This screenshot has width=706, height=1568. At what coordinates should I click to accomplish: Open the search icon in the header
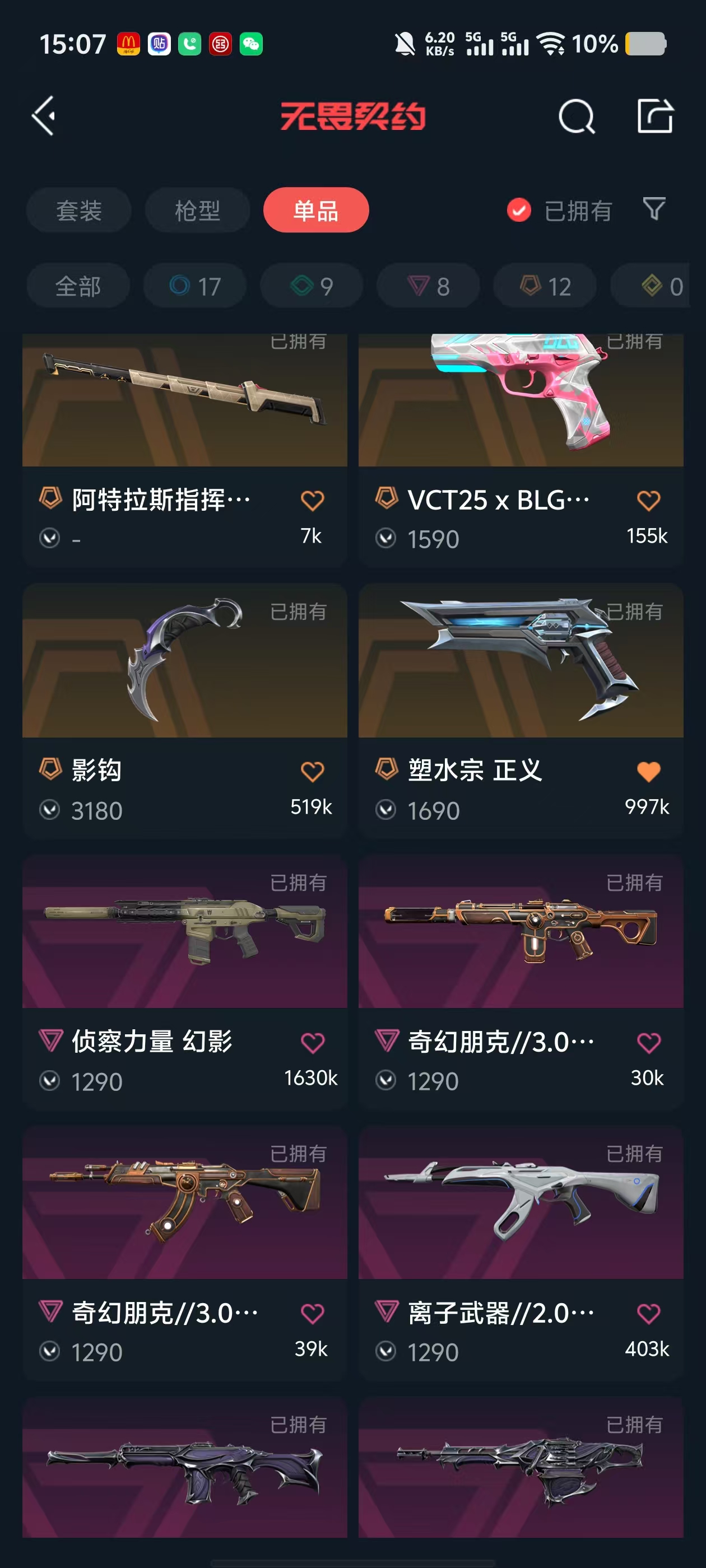coord(576,116)
